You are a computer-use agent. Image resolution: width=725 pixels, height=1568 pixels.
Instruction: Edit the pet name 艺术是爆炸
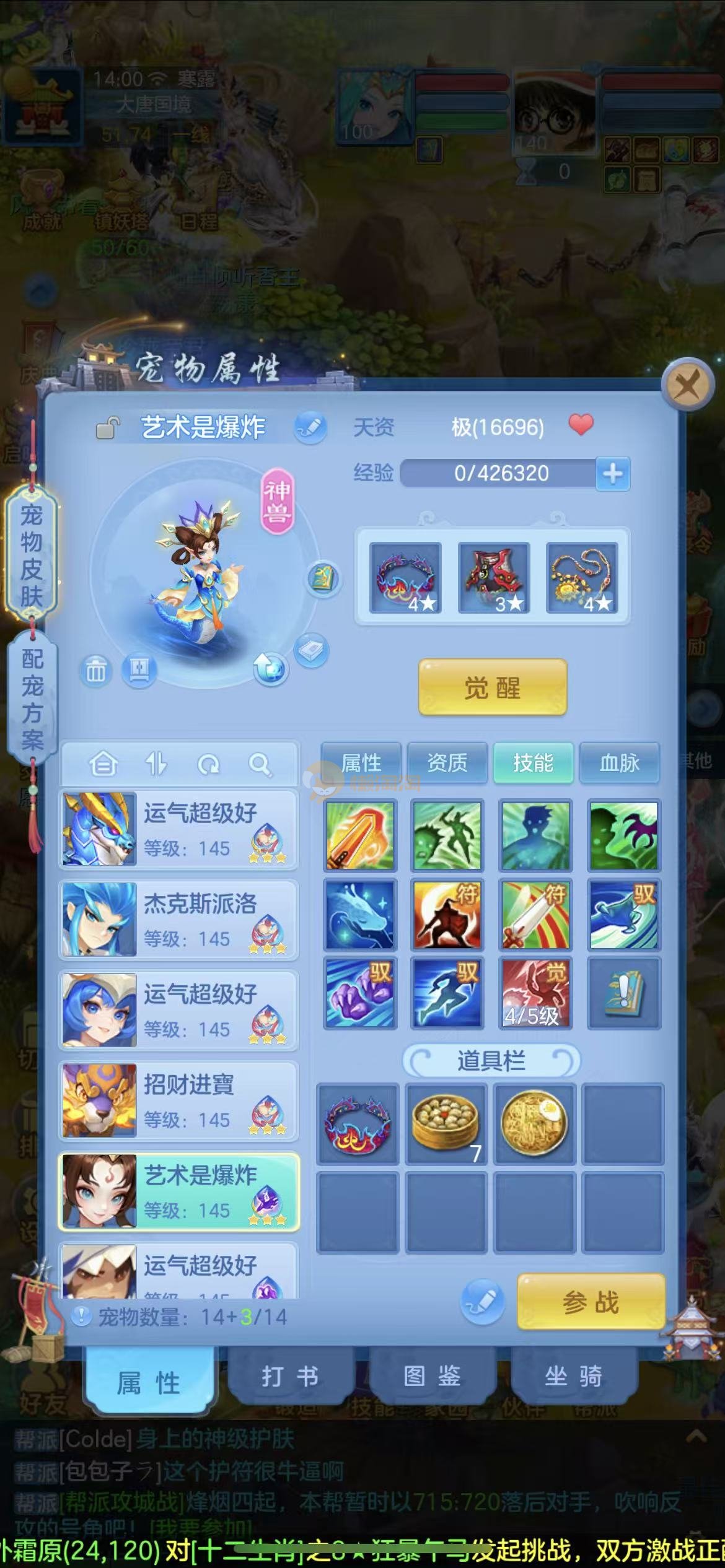[310, 427]
